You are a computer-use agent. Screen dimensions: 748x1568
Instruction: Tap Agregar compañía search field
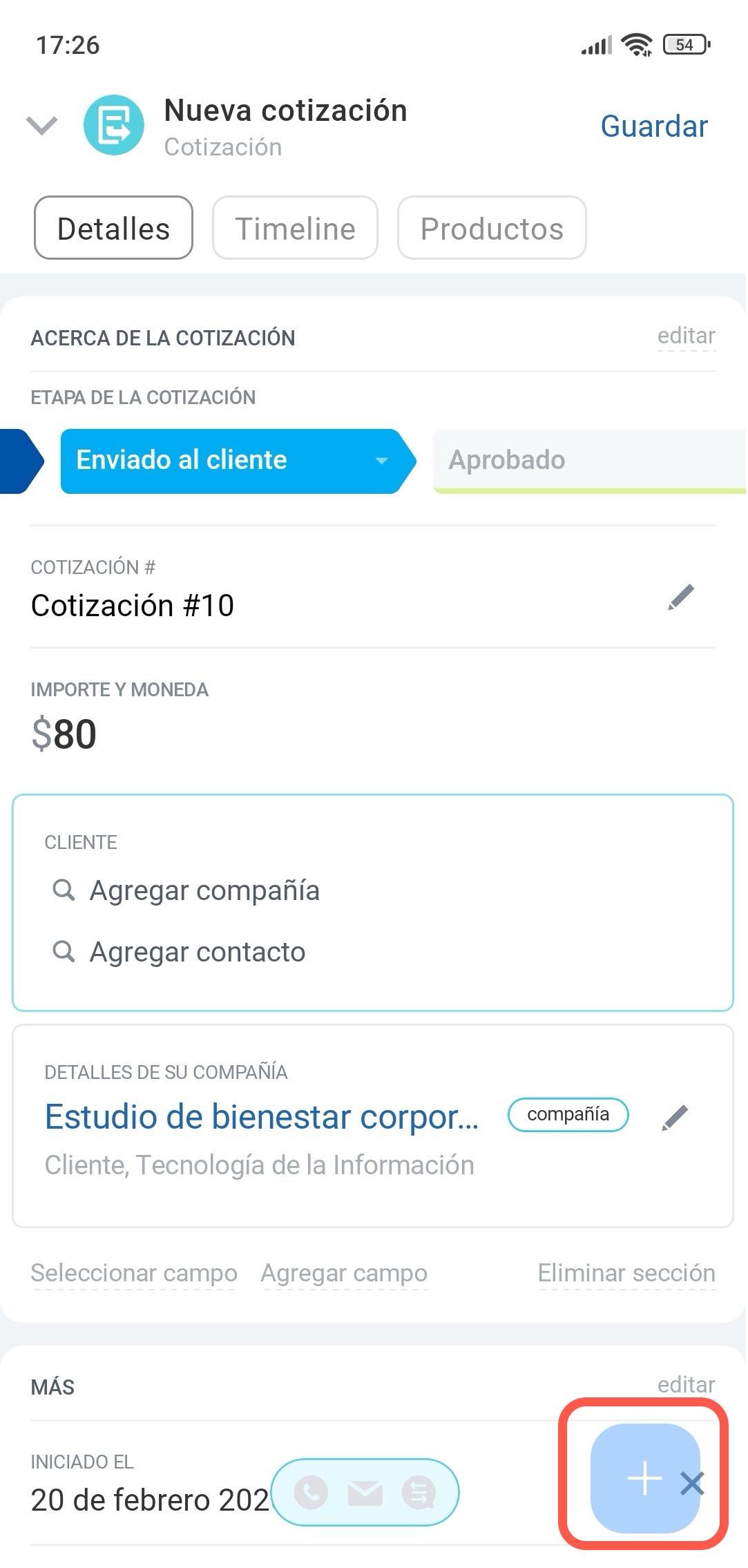204,891
